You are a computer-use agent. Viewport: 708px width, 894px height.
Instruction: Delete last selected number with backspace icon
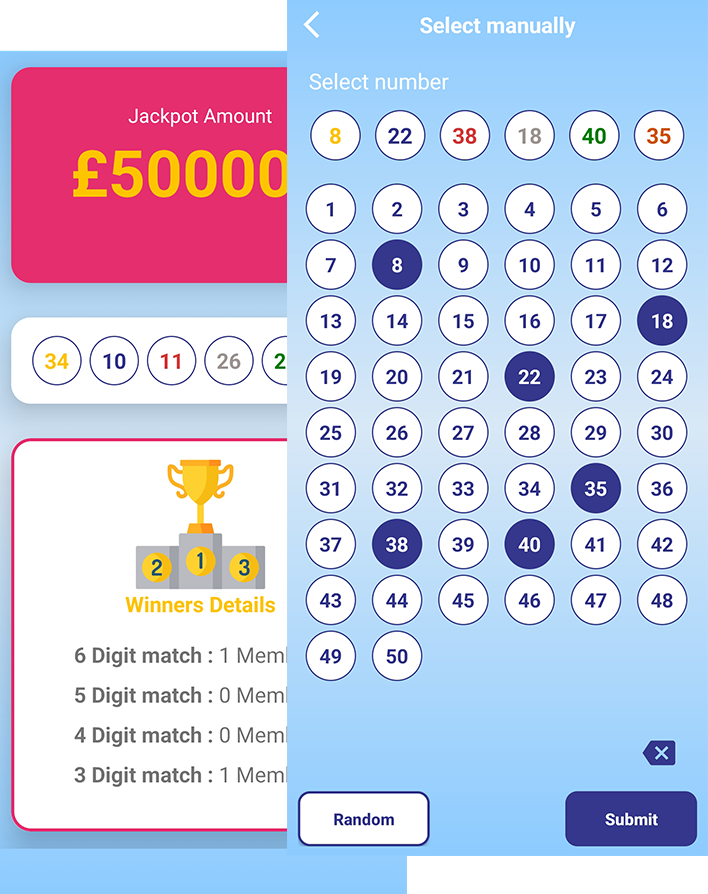click(660, 753)
